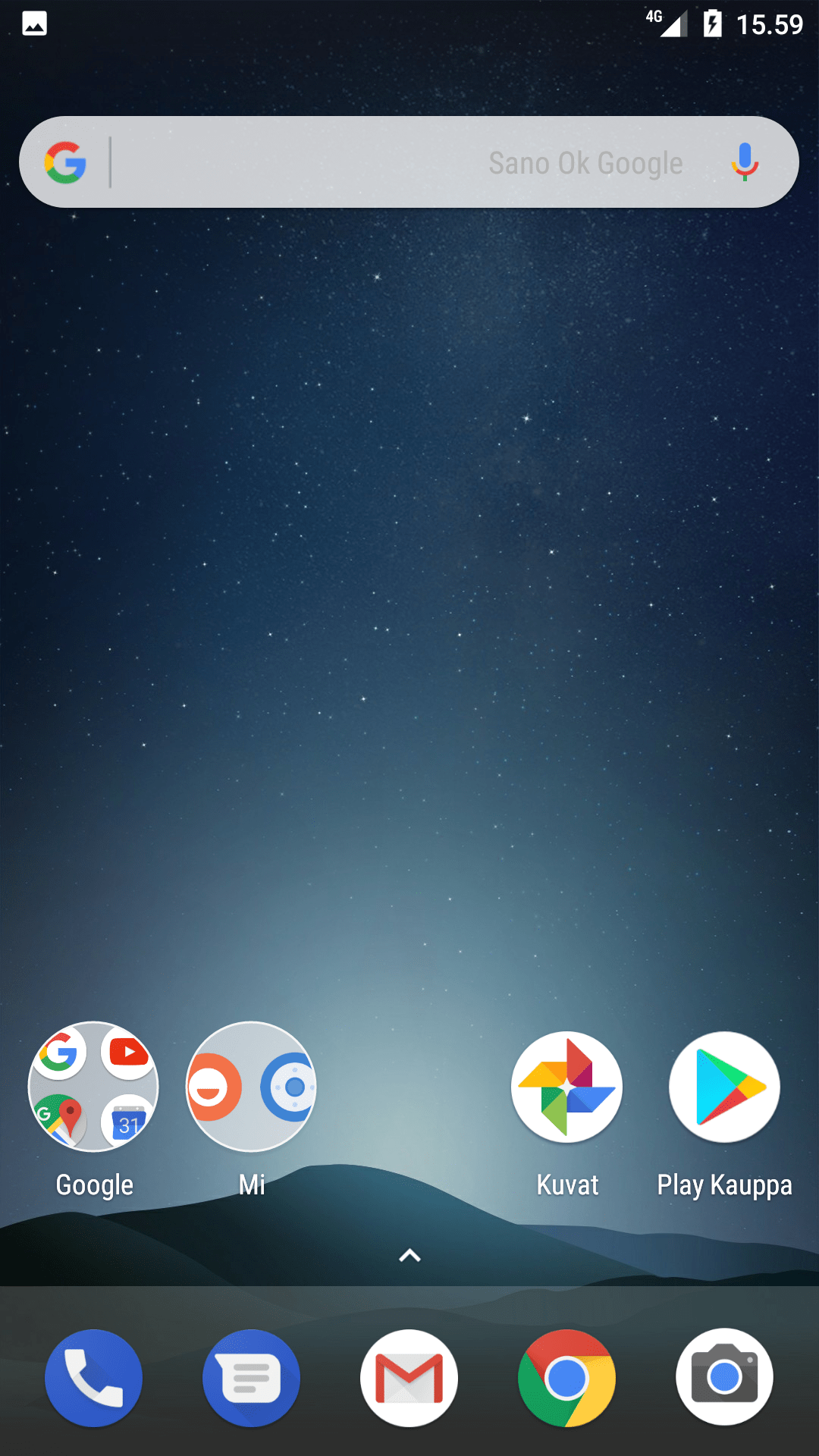
Task: Launch the Kuvat photos app
Action: (x=566, y=1087)
